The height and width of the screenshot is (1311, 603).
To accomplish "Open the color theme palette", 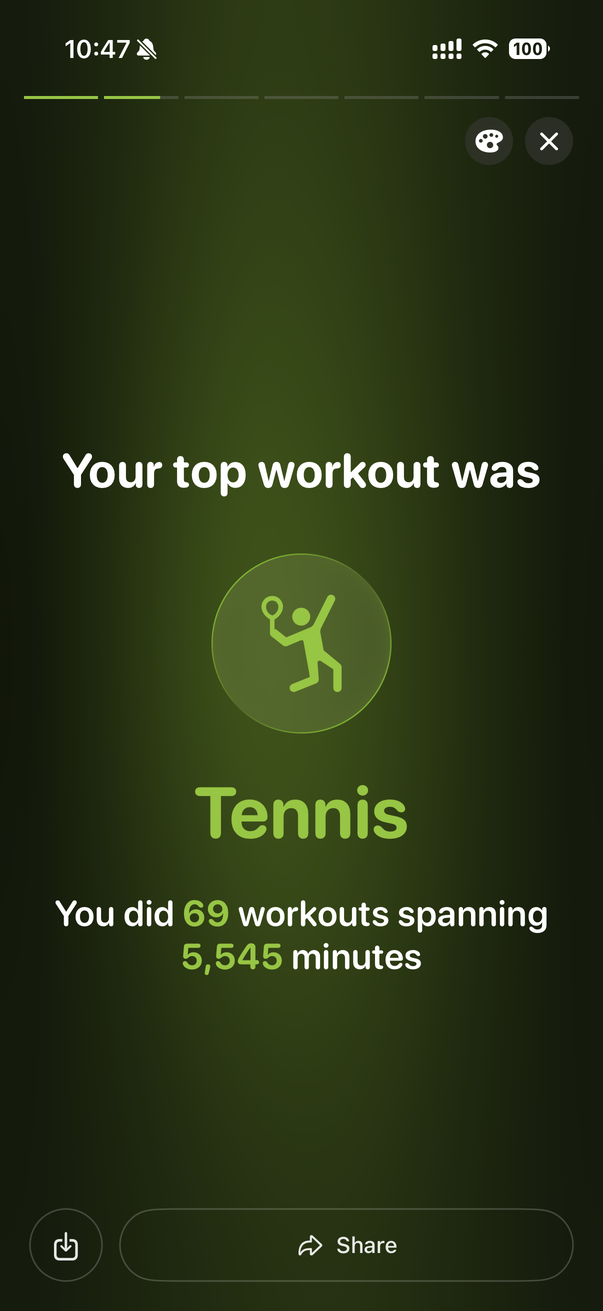I will pyautogui.click(x=488, y=142).
